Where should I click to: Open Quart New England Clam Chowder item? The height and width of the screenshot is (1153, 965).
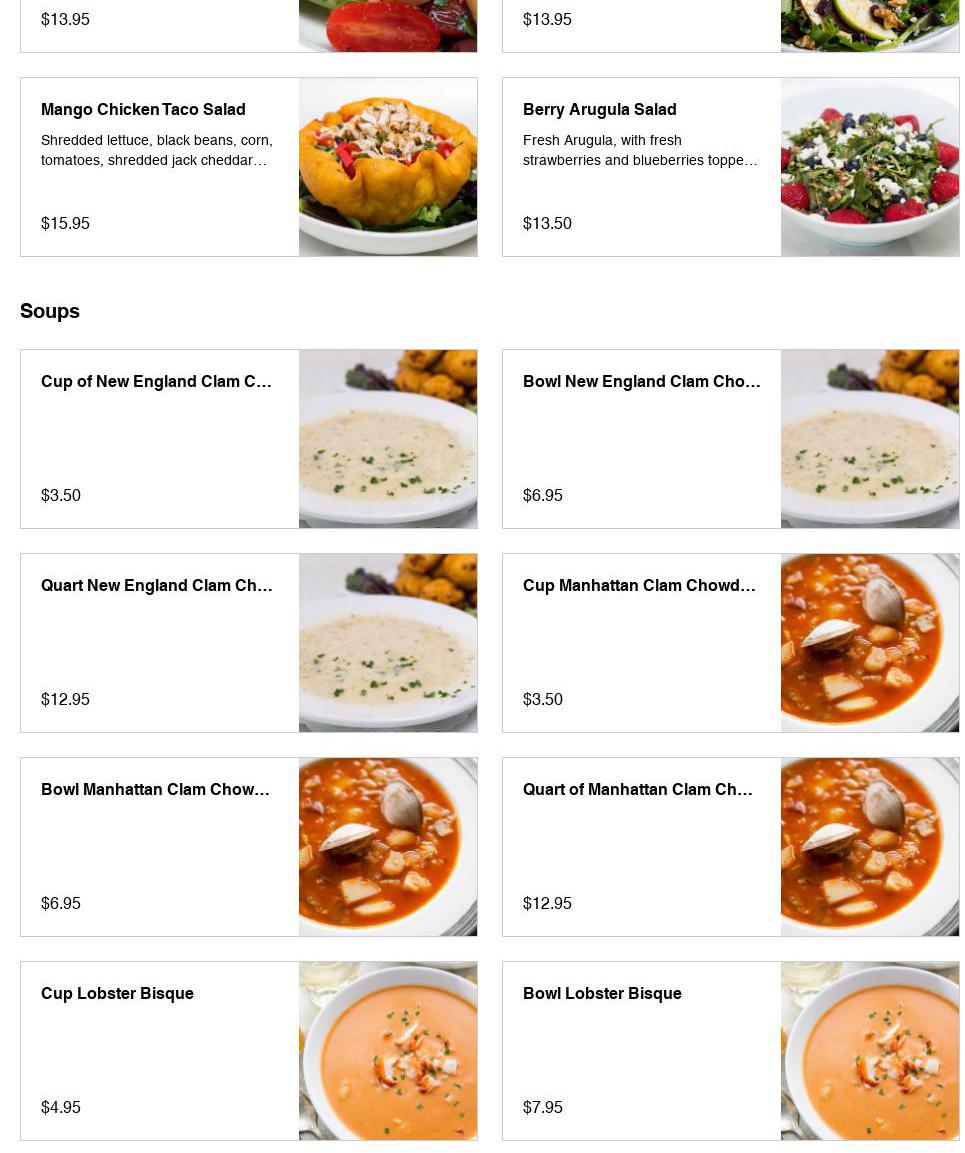click(248, 643)
